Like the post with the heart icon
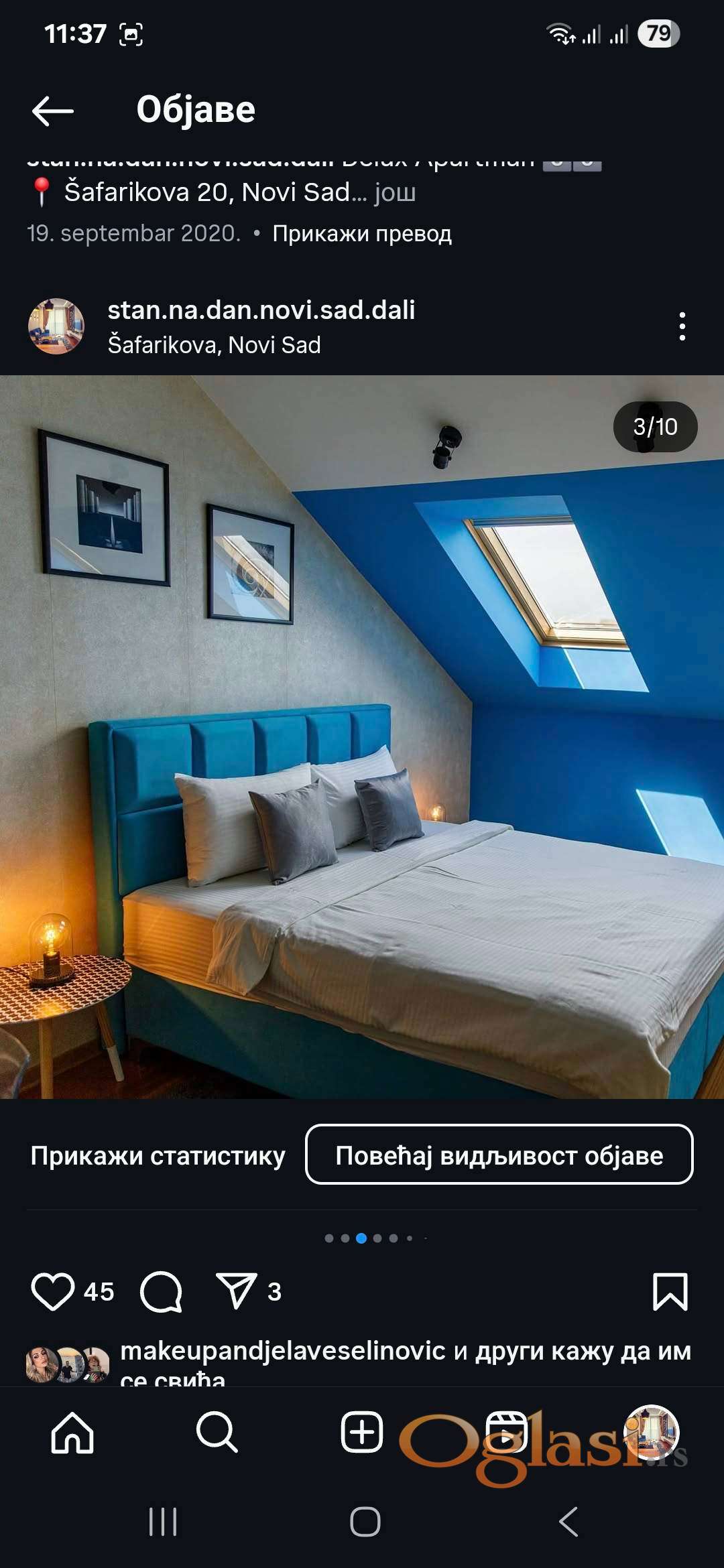The width and height of the screenshot is (724, 1568). [x=53, y=1291]
